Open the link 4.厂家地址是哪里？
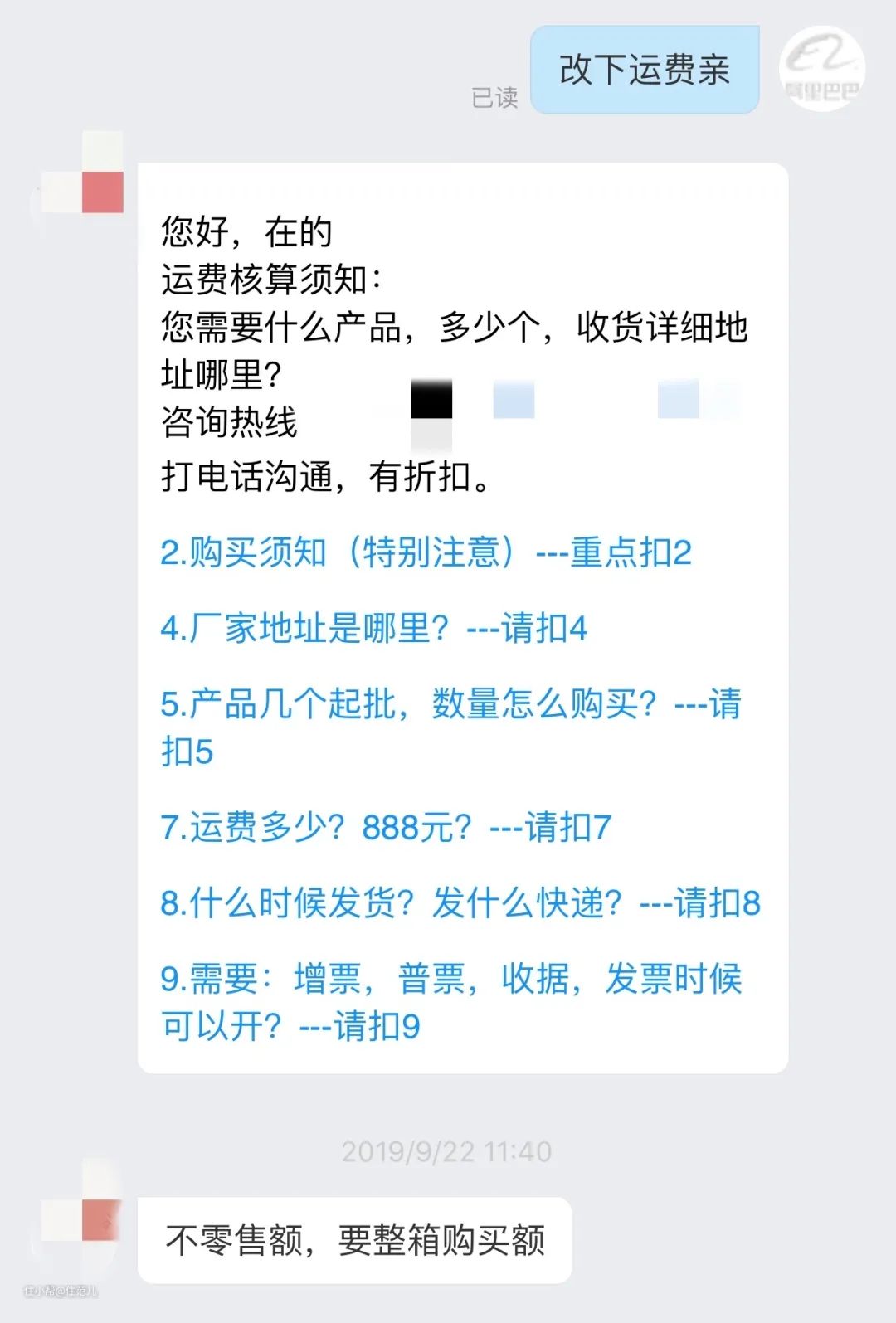The image size is (896, 1323). [x=373, y=629]
